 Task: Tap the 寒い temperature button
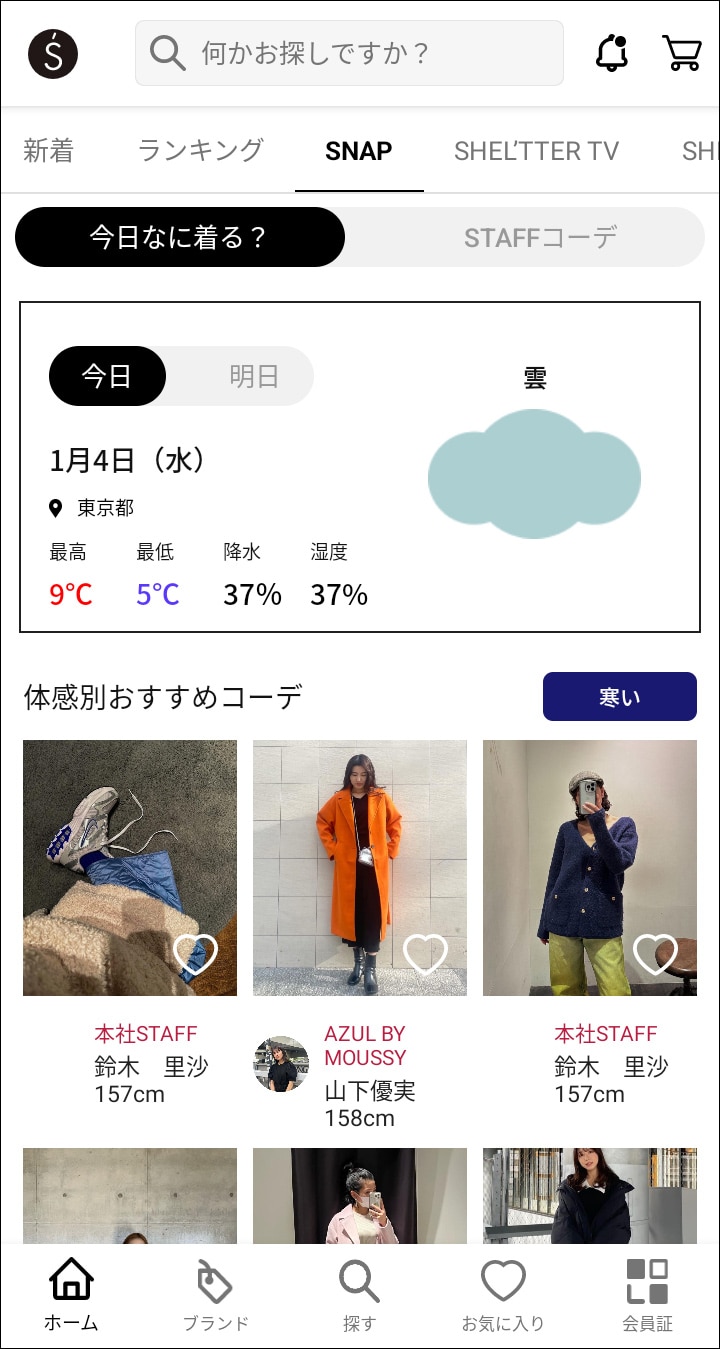point(619,697)
